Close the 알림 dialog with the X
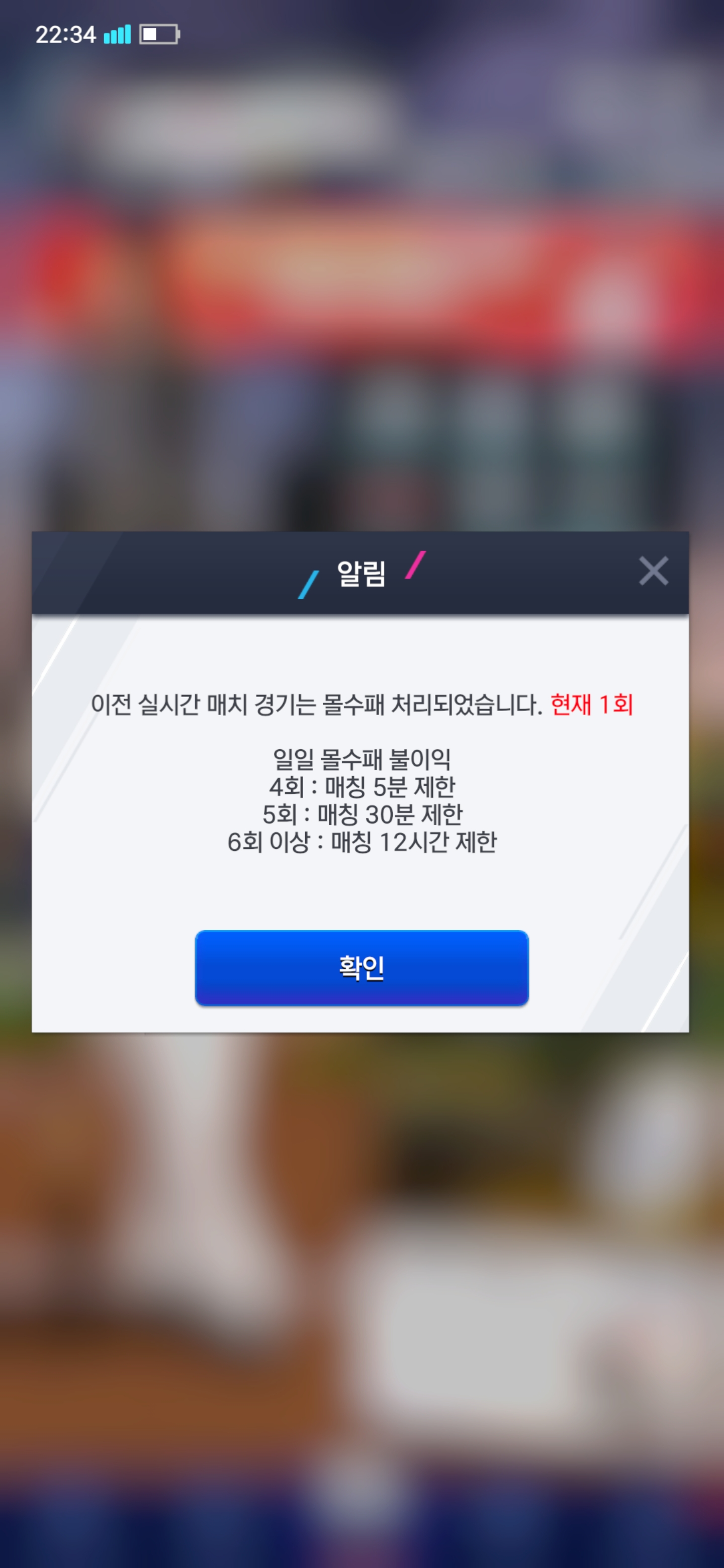 click(x=654, y=571)
